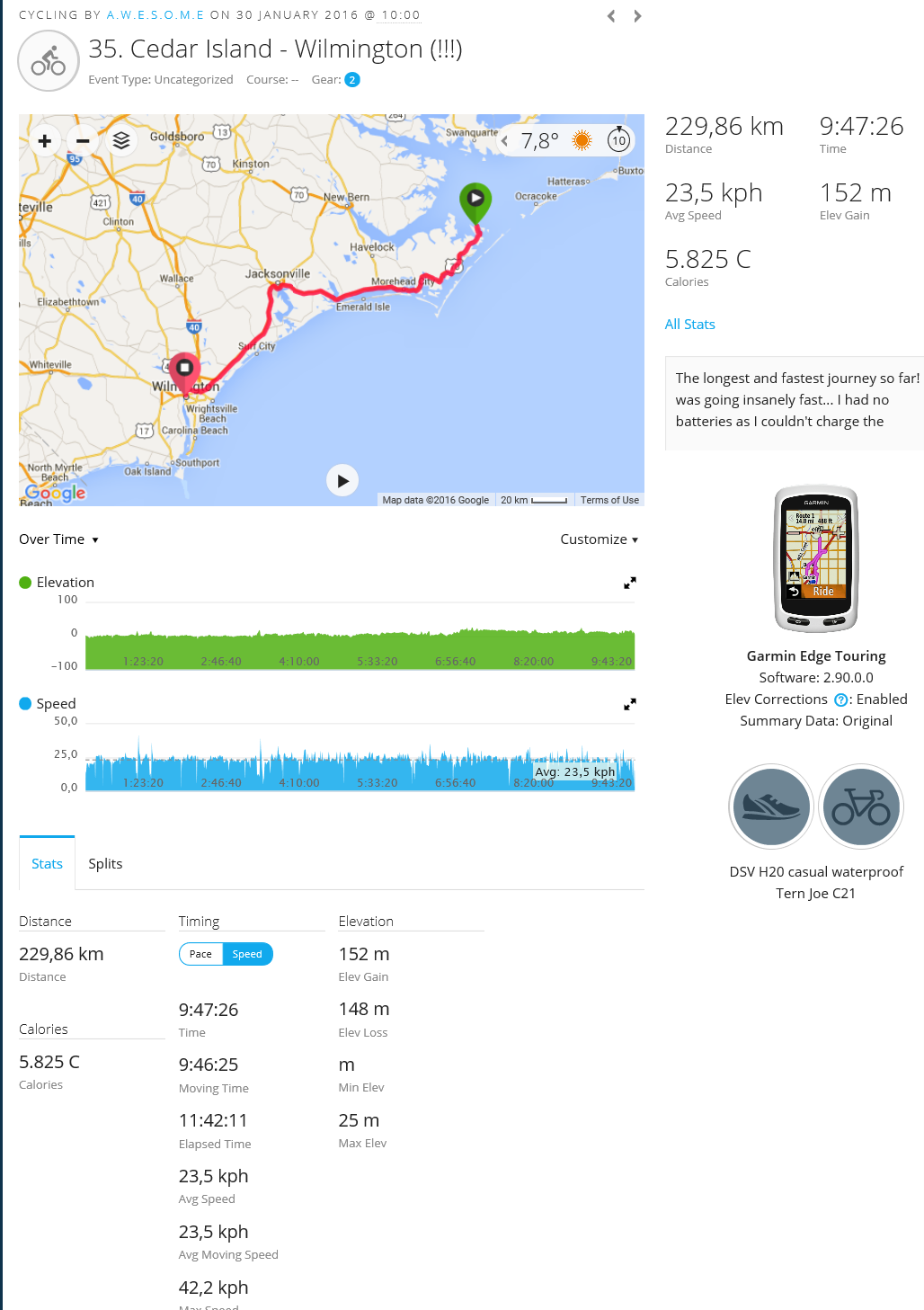Select the Stats tab
The height and width of the screenshot is (1310, 924).
[x=47, y=864]
